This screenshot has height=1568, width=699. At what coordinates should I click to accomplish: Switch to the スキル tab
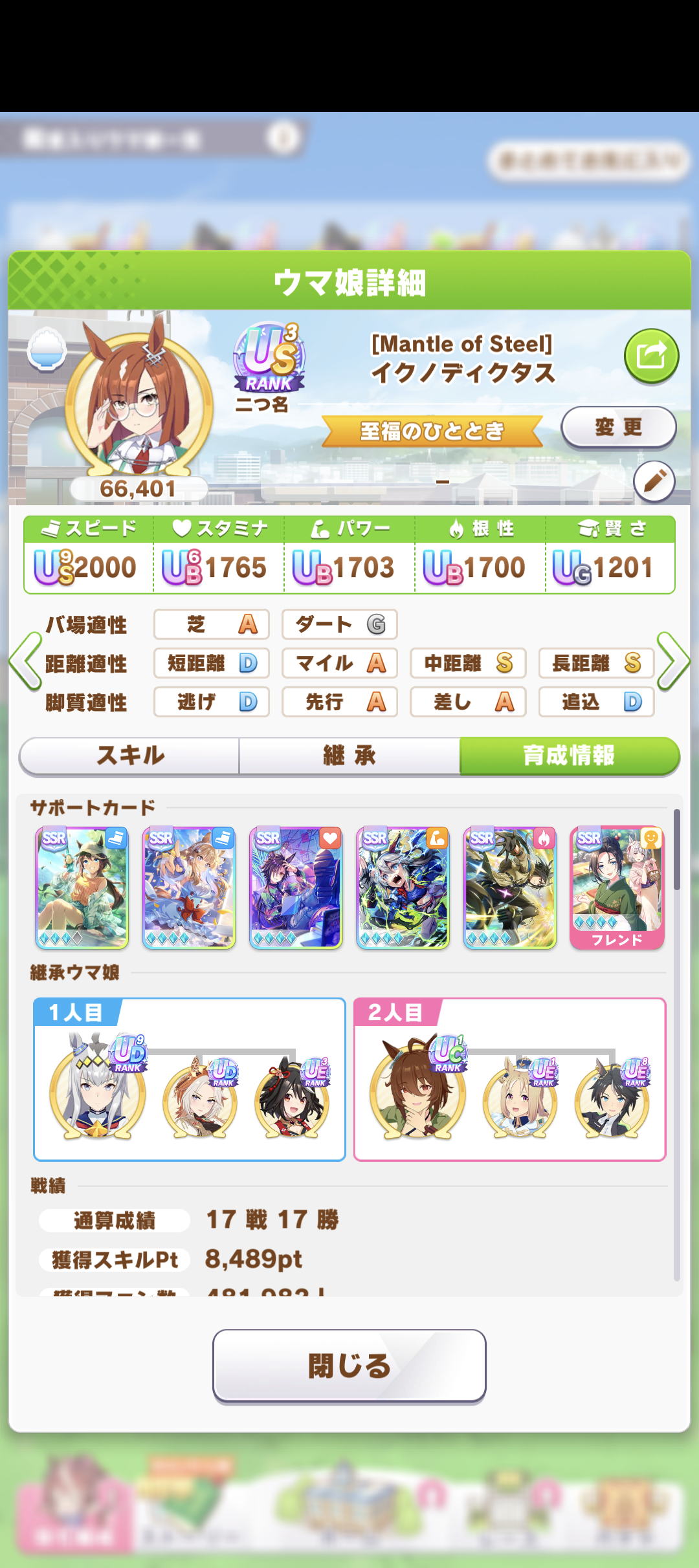point(130,756)
